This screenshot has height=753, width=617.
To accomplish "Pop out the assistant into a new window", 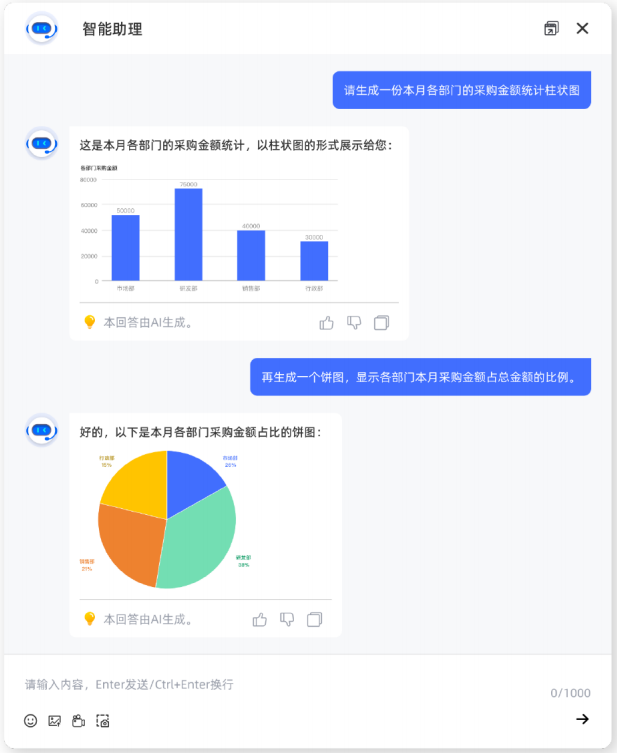I will (551, 28).
